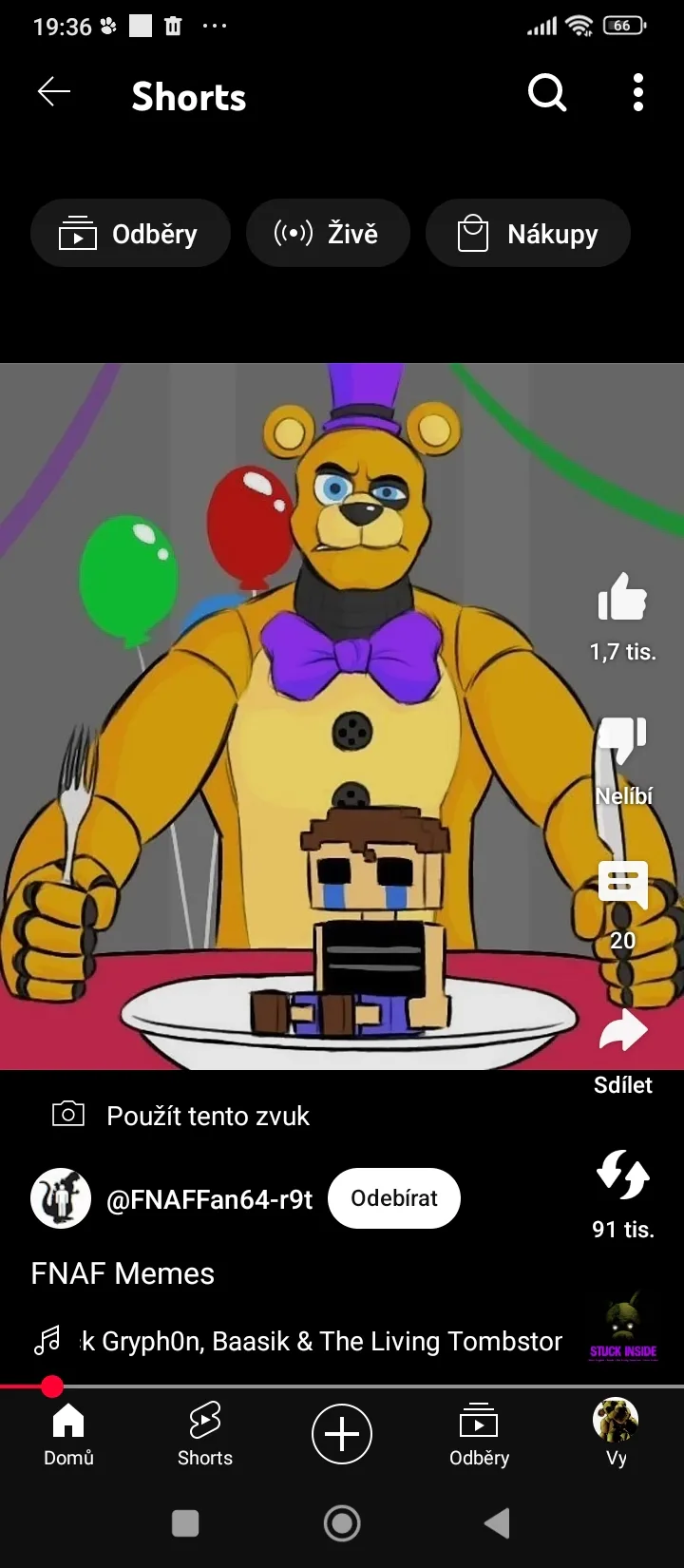This screenshot has width=684, height=1568.
Task: Open the Shorts tab in bottom navigation
Action: (x=205, y=1435)
